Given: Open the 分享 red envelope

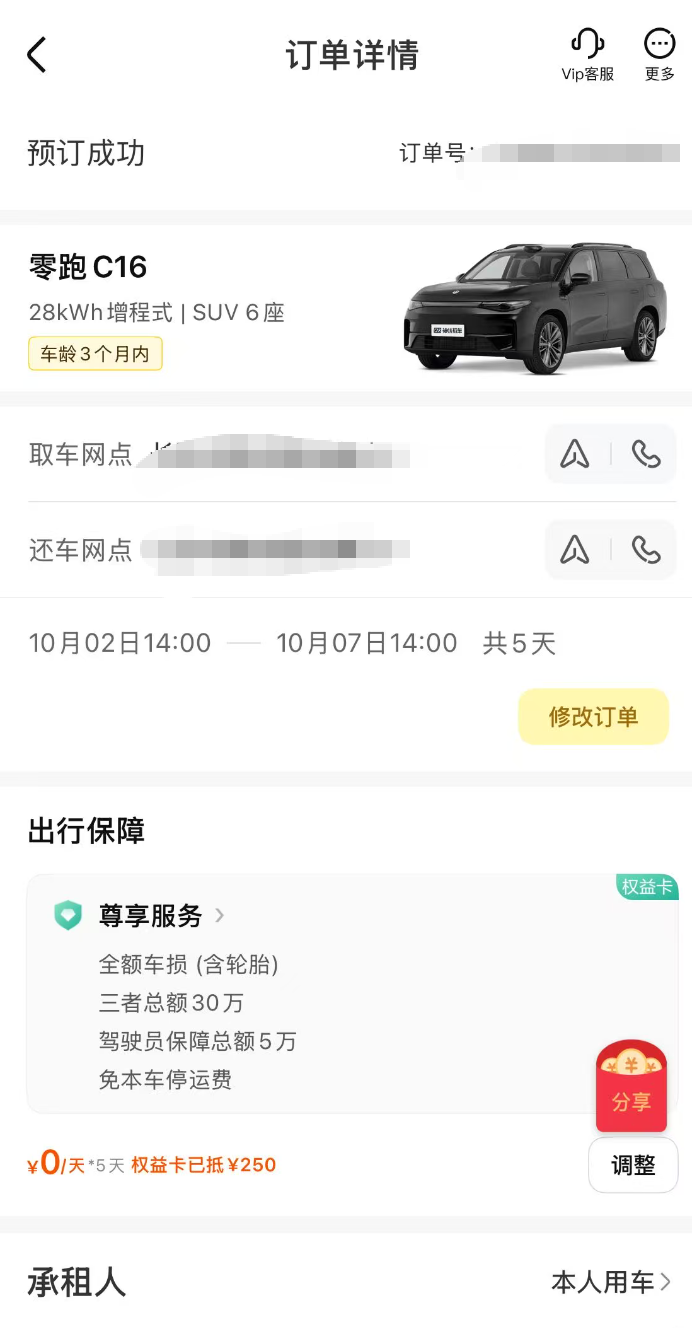Looking at the screenshot, I should tap(631, 1087).
